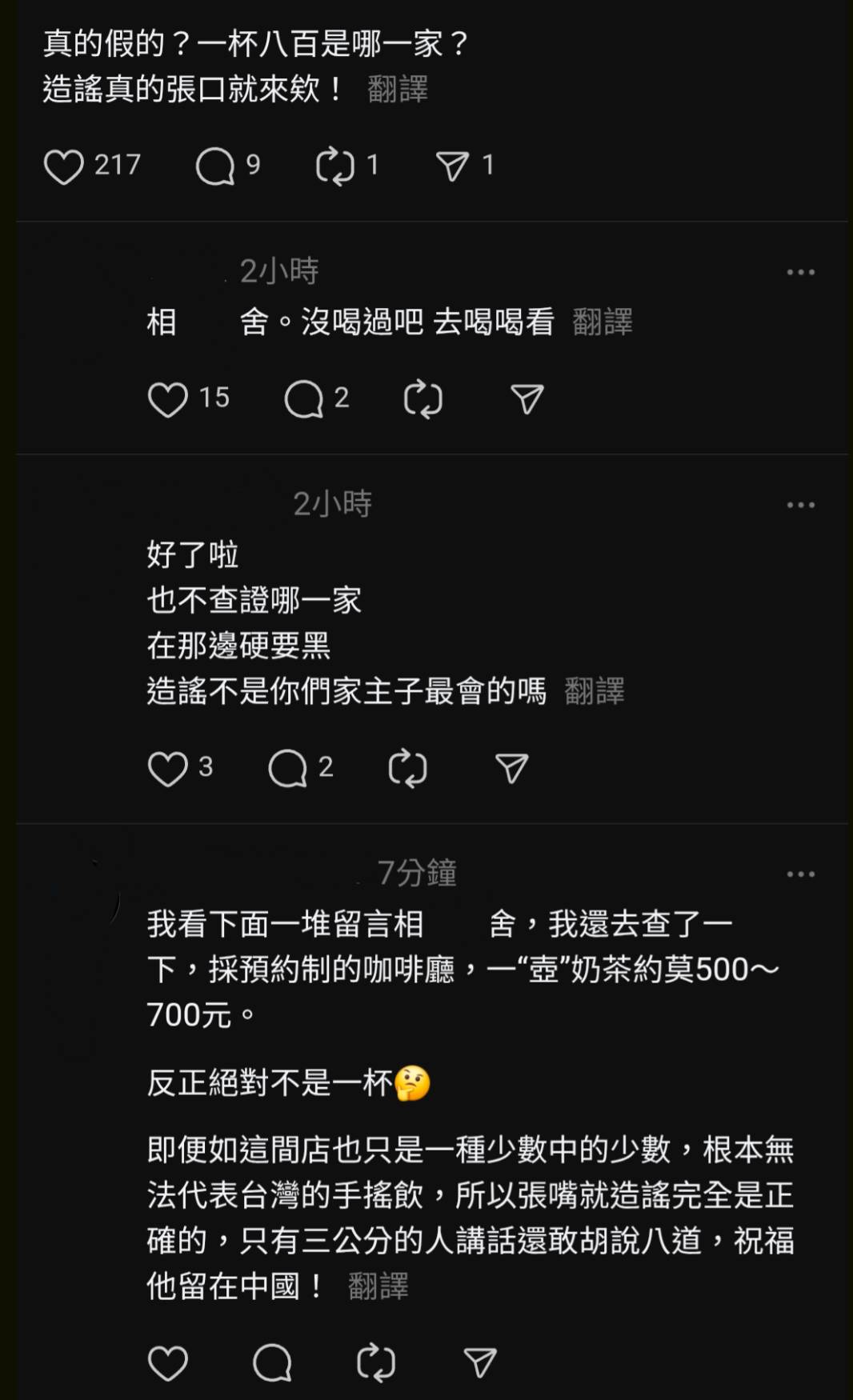Share the 沒喝過吧 去喝喝看 reply

pos(527,398)
